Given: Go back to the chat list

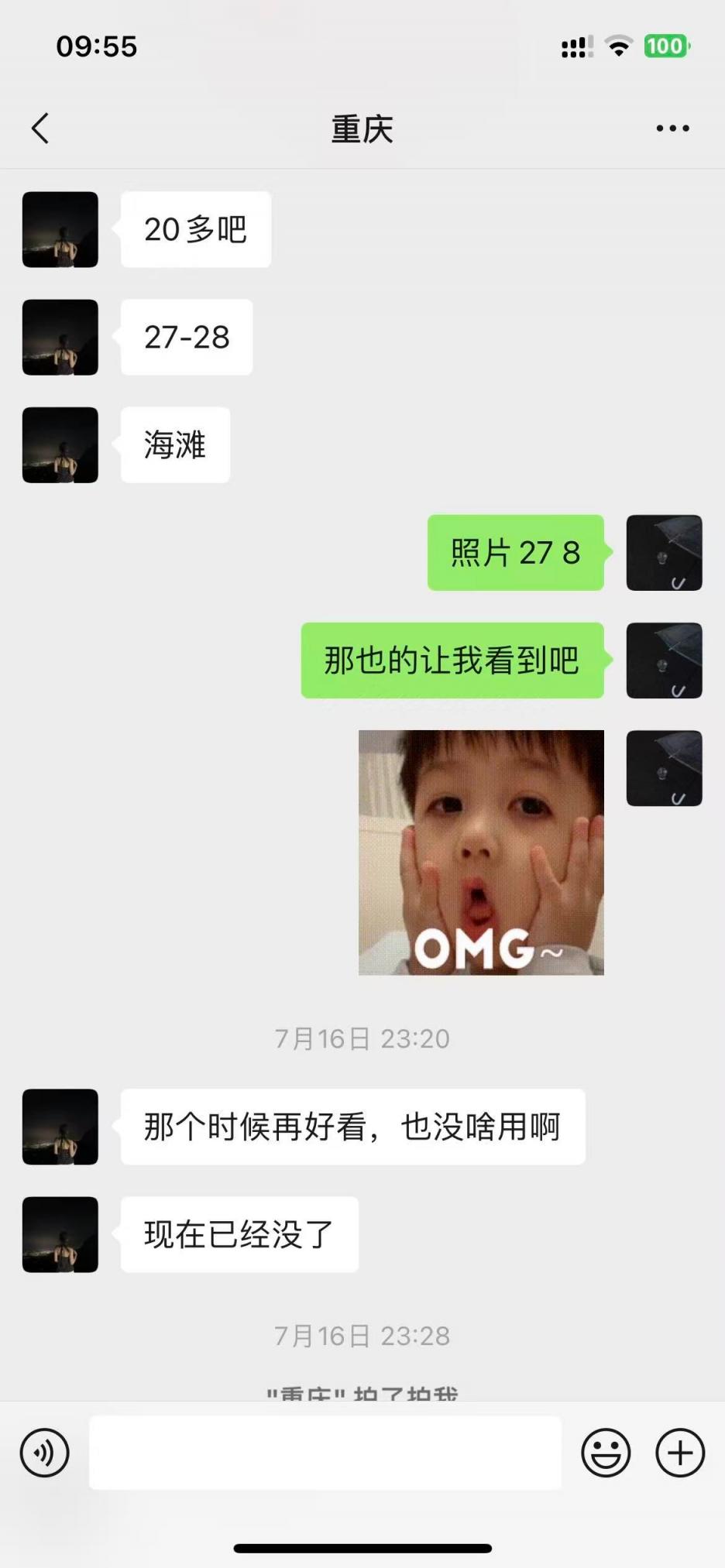Looking at the screenshot, I should point(40,129).
